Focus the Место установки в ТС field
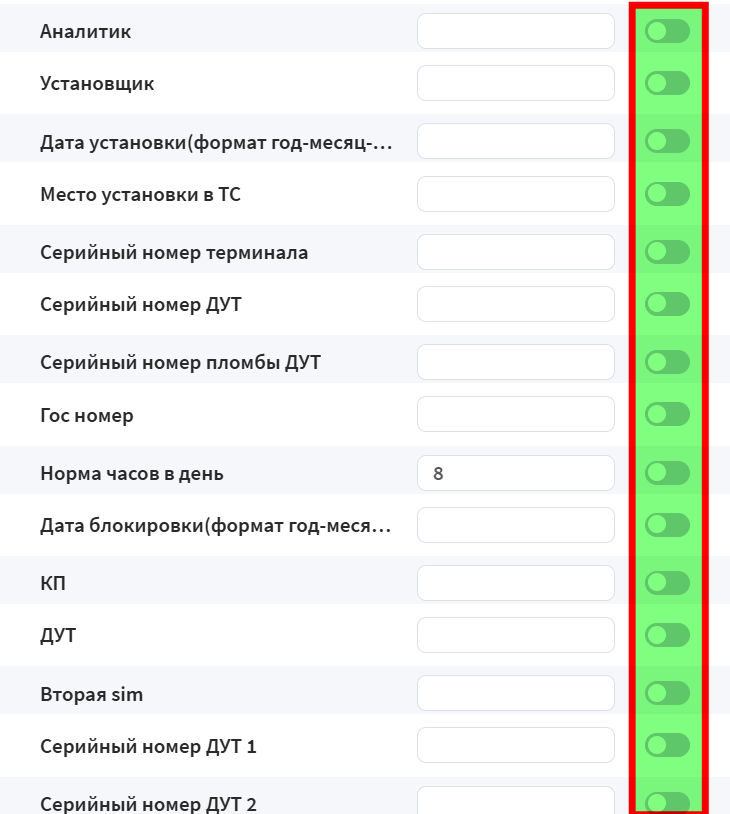Viewport: 730px width, 814px height. tap(515, 194)
